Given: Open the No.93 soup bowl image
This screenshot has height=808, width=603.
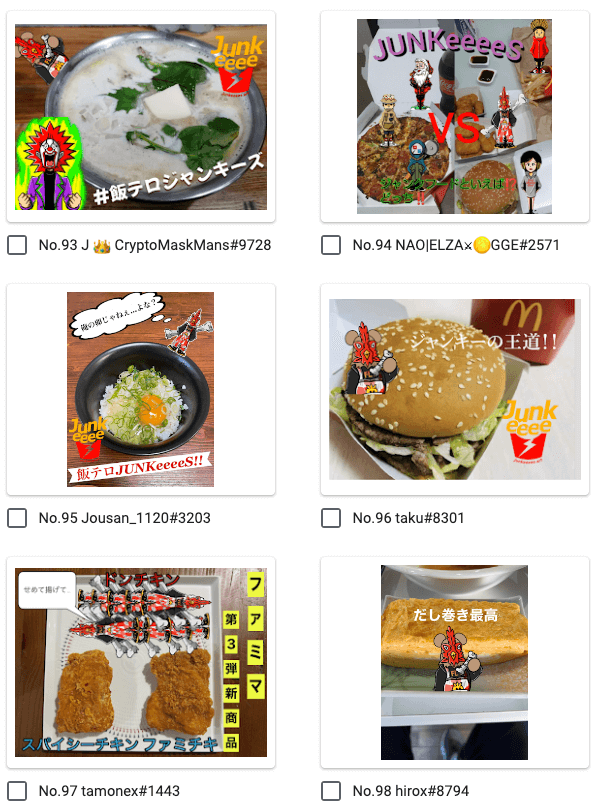Looking at the screenshot, I should 141,117.
